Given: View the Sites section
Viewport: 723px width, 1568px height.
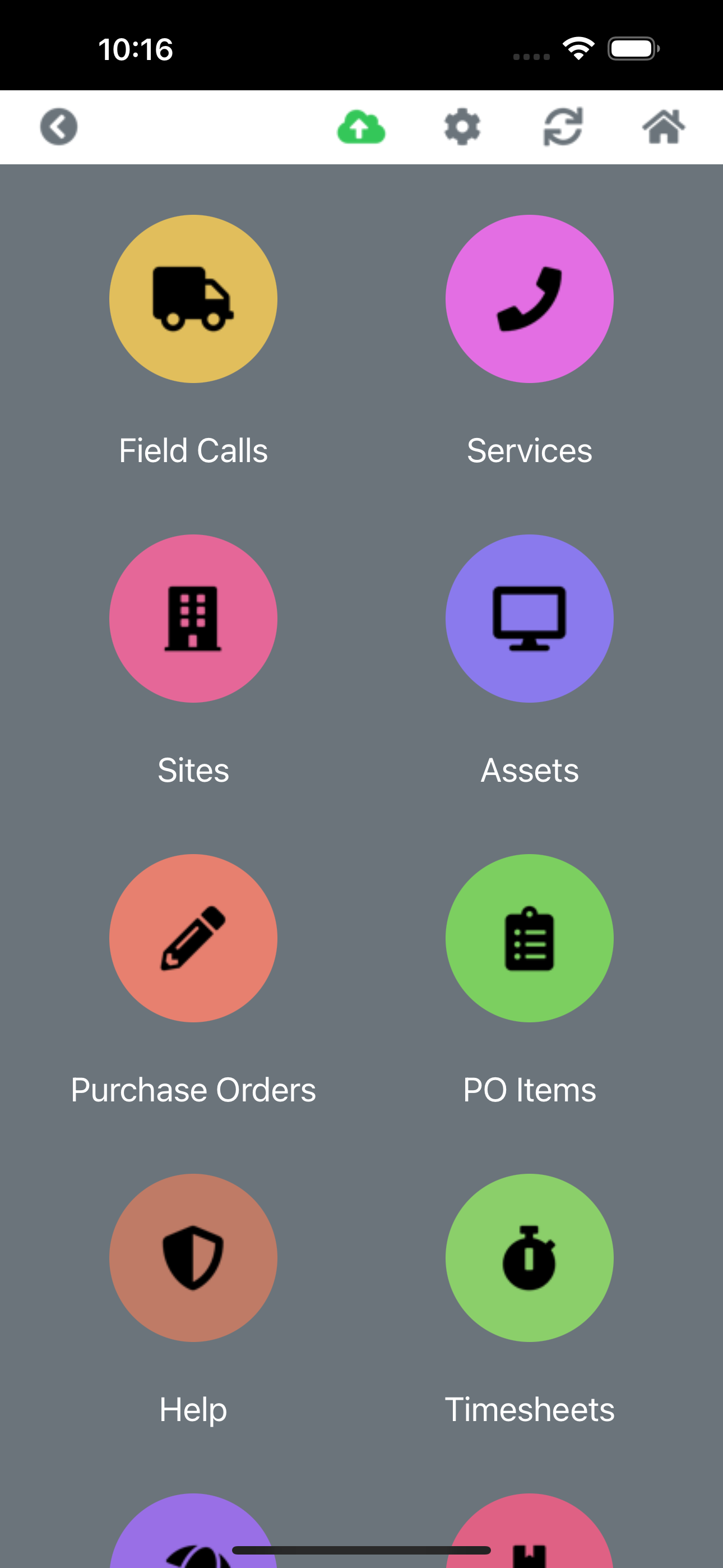Looking at the screenshot, I should pos(193,619).
